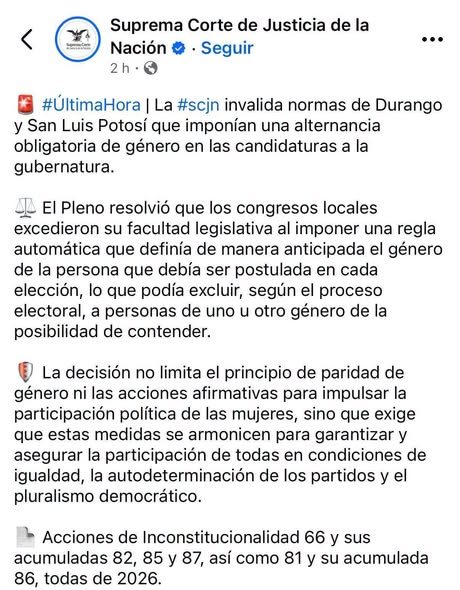Follow the page with Seguir
Viewport: 460px width, 590px height.
tap(227, 48)
